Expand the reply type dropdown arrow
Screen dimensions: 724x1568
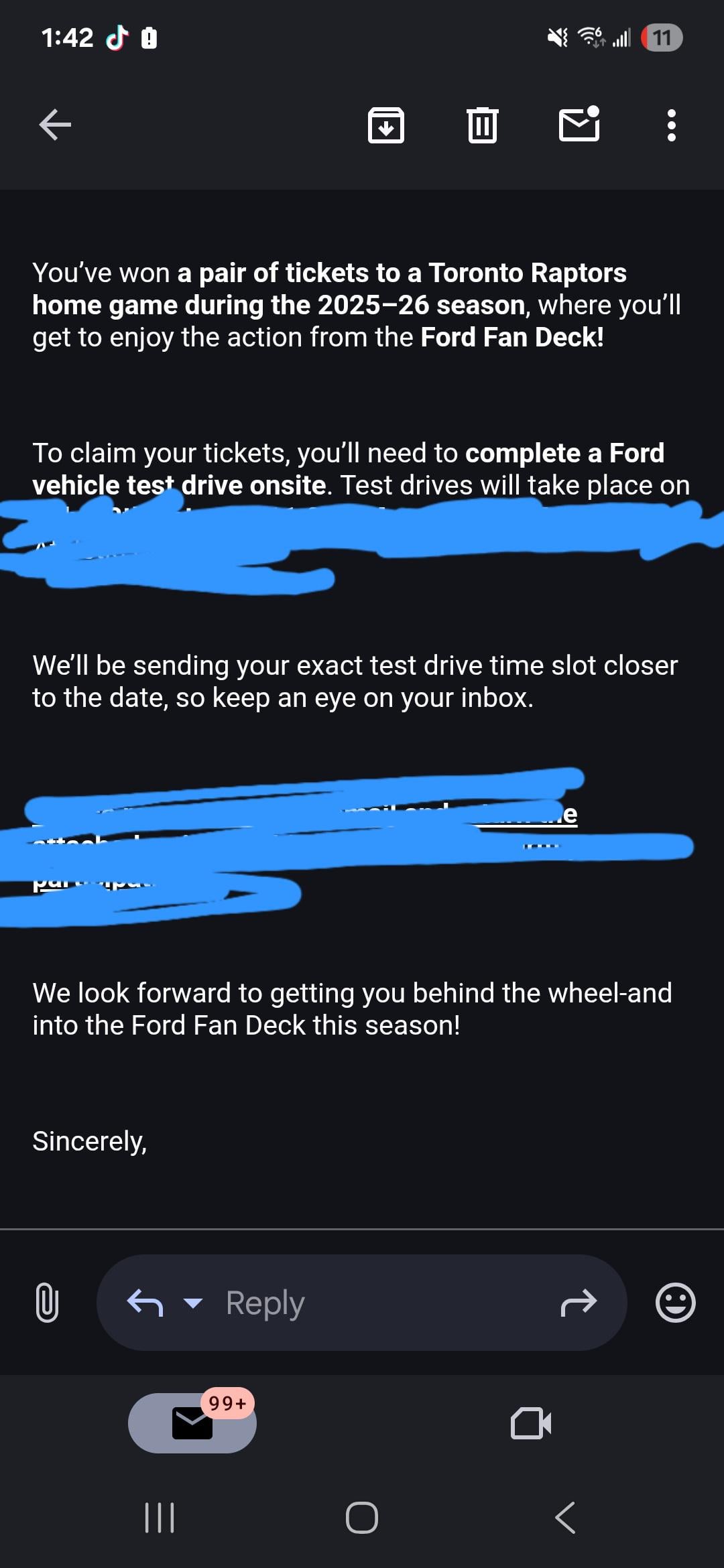click(193, 1303)
